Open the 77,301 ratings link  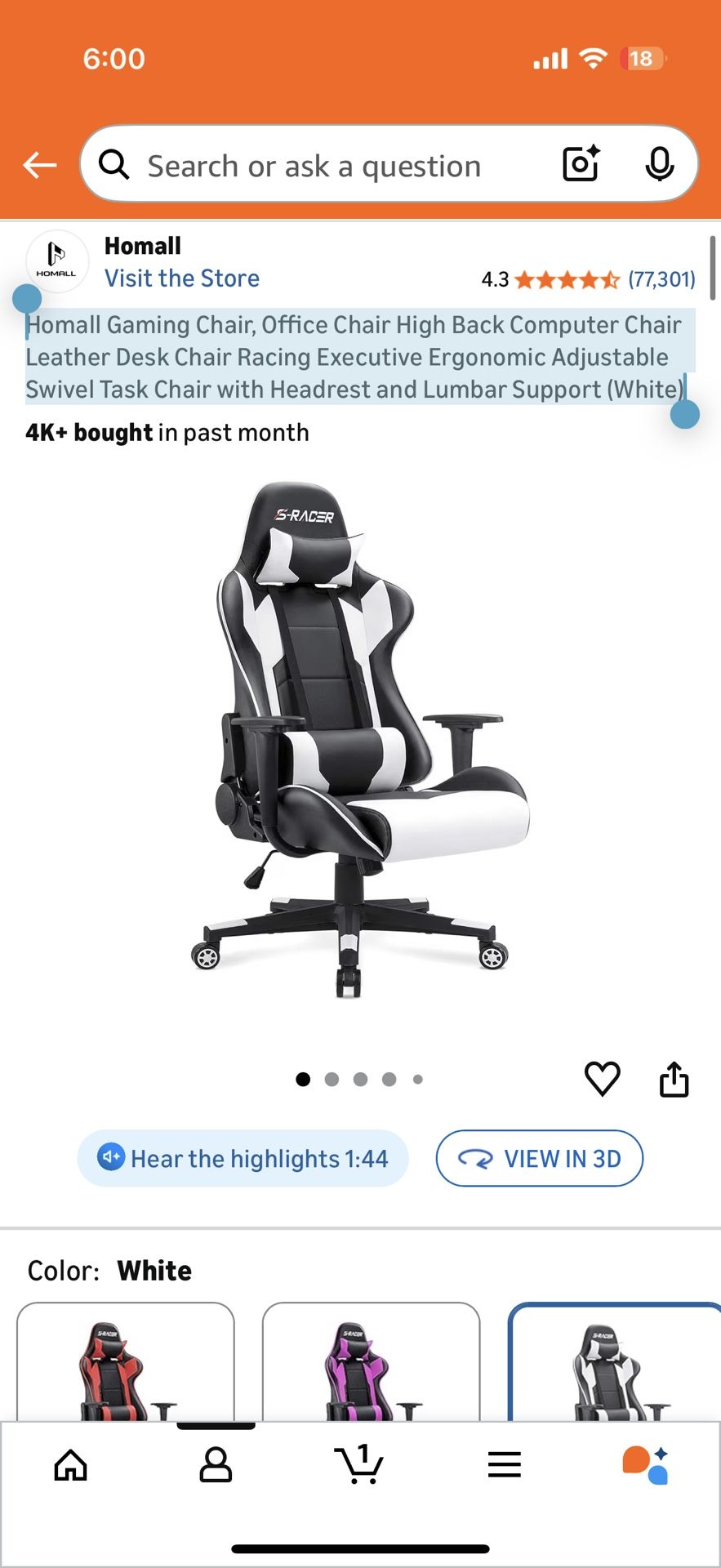tap(661, 279)
